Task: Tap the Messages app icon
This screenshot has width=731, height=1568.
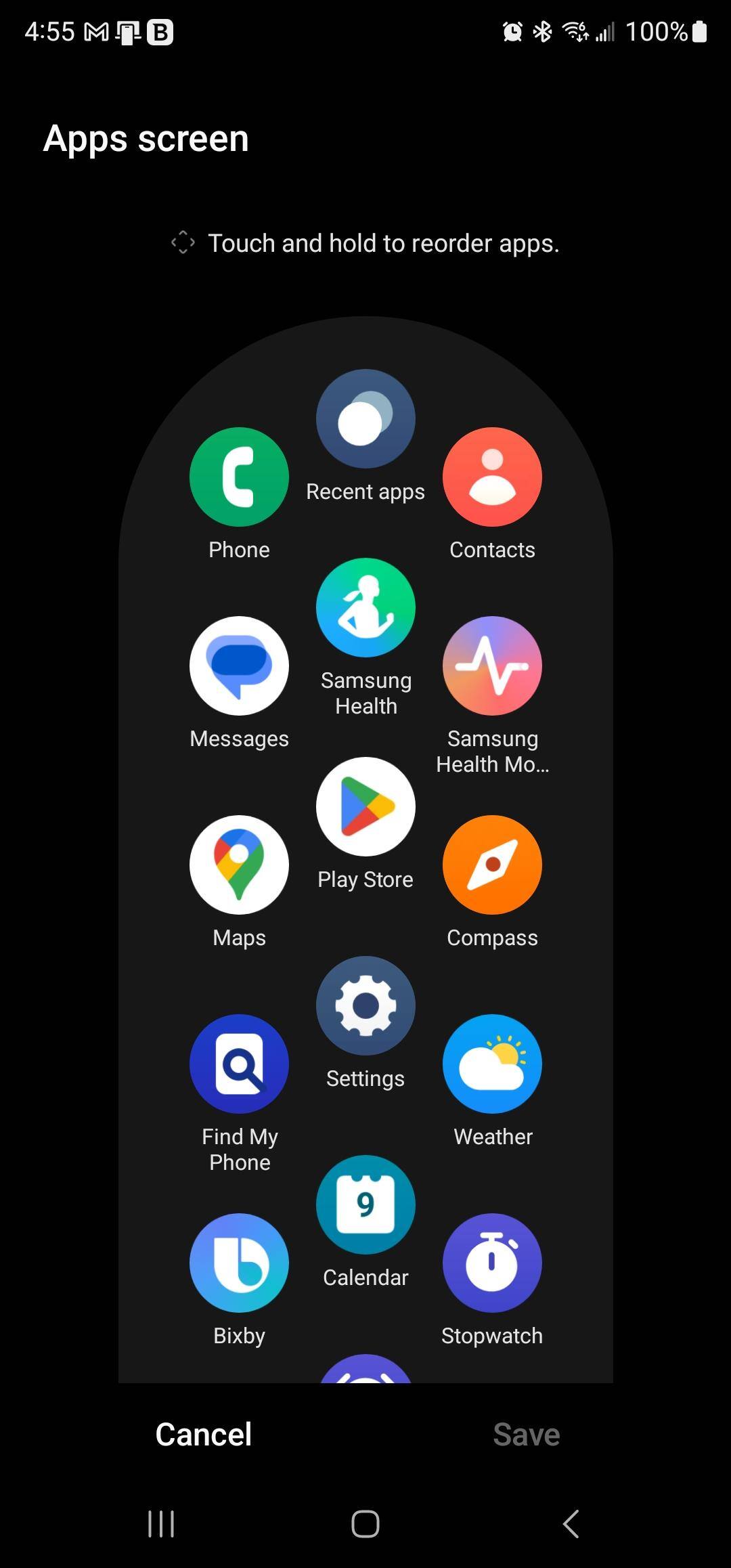Action: point(239,666)
